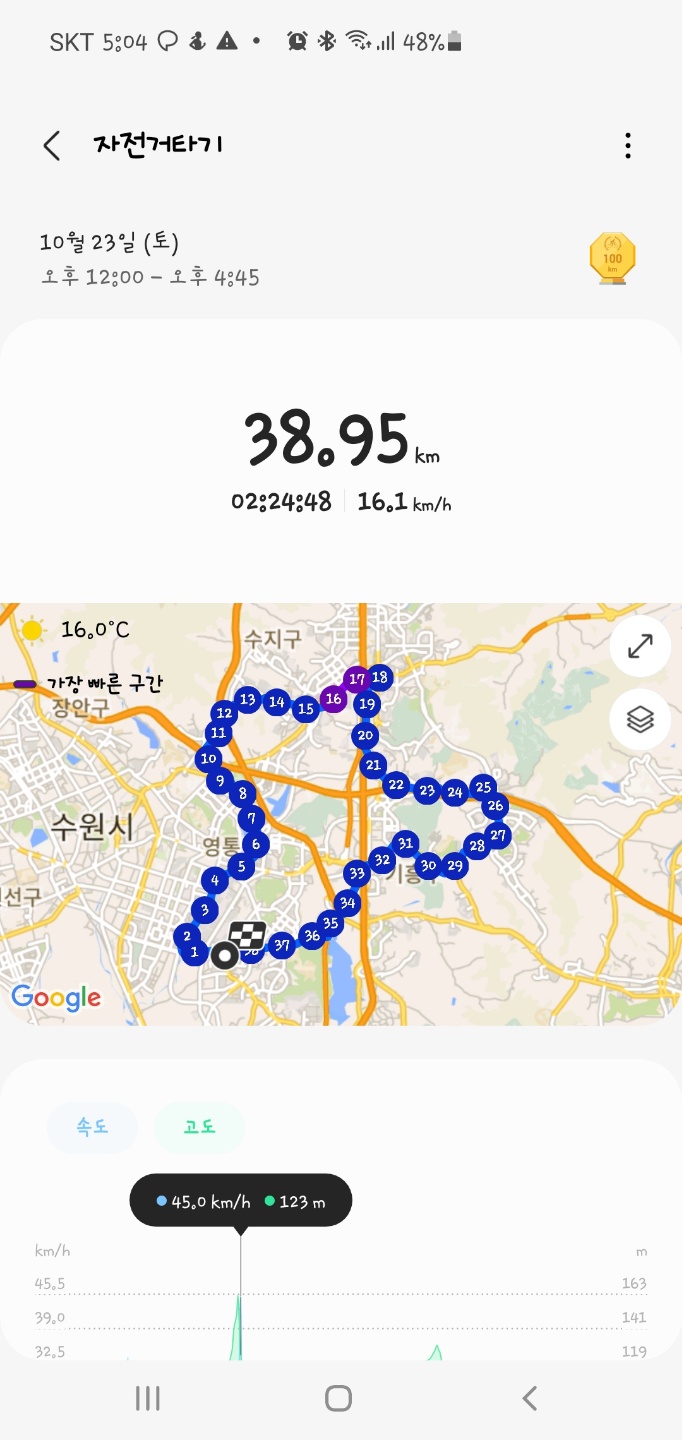View the 100 km achievement badge
The width and height of the screenshot is (682, 1440).
tap(612, 259)
